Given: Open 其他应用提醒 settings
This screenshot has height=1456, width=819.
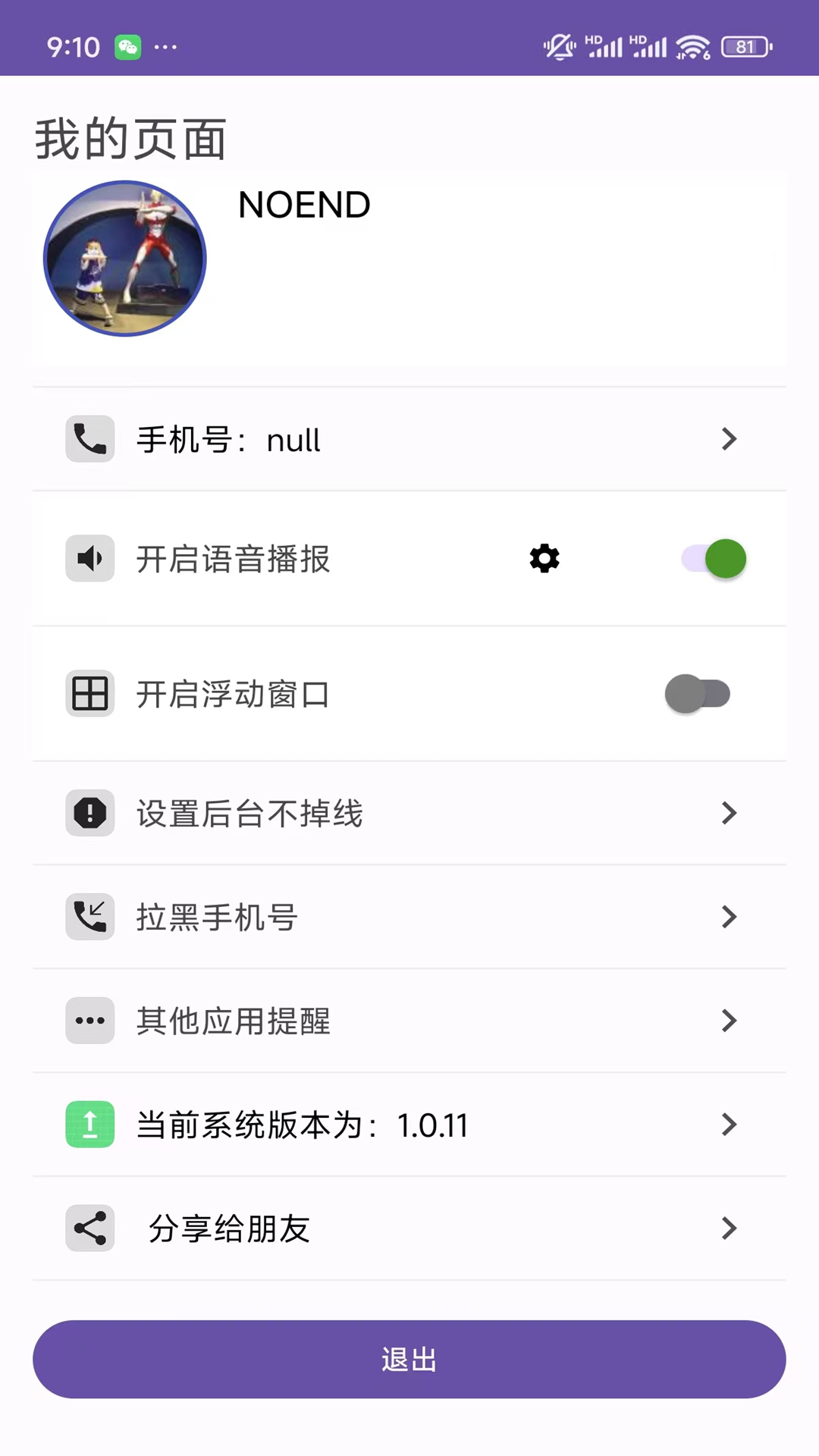Looking at the screenshot, I should point(729,1020).
